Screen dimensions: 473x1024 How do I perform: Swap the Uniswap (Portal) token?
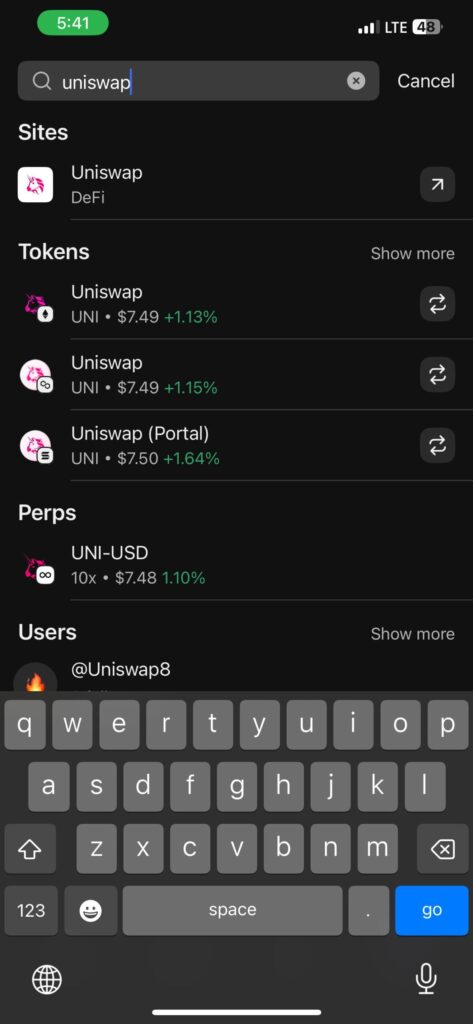click(x=437, y=445)
